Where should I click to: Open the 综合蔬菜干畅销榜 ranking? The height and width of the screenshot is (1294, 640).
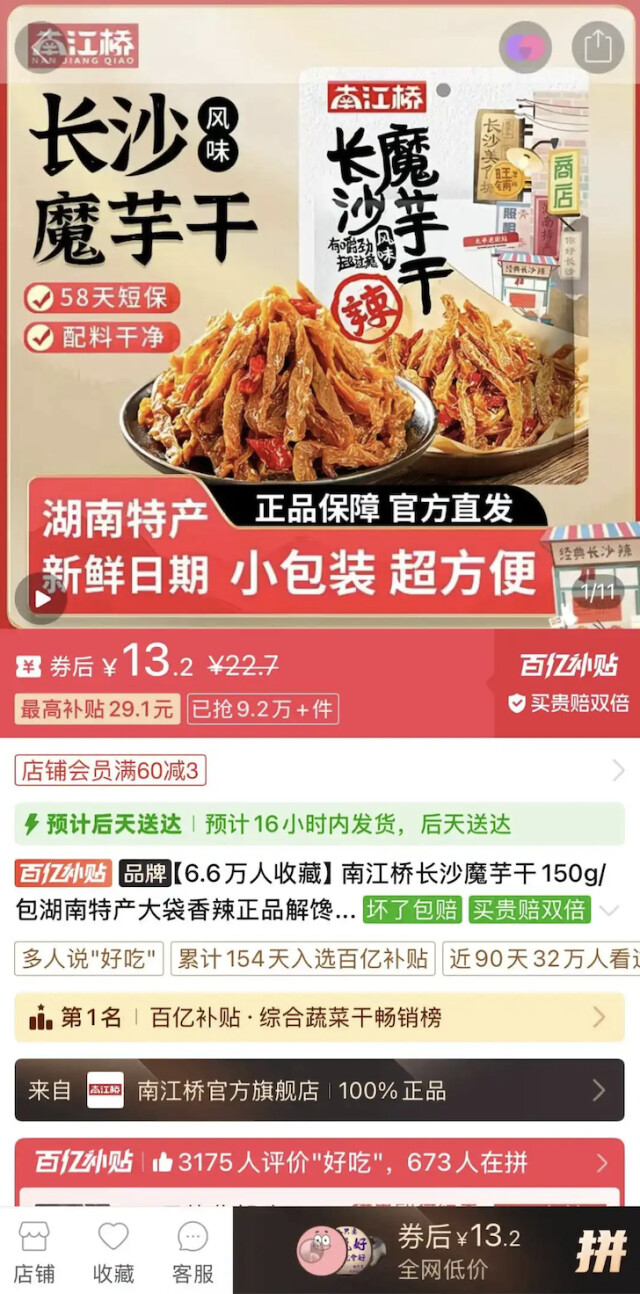320,1018
